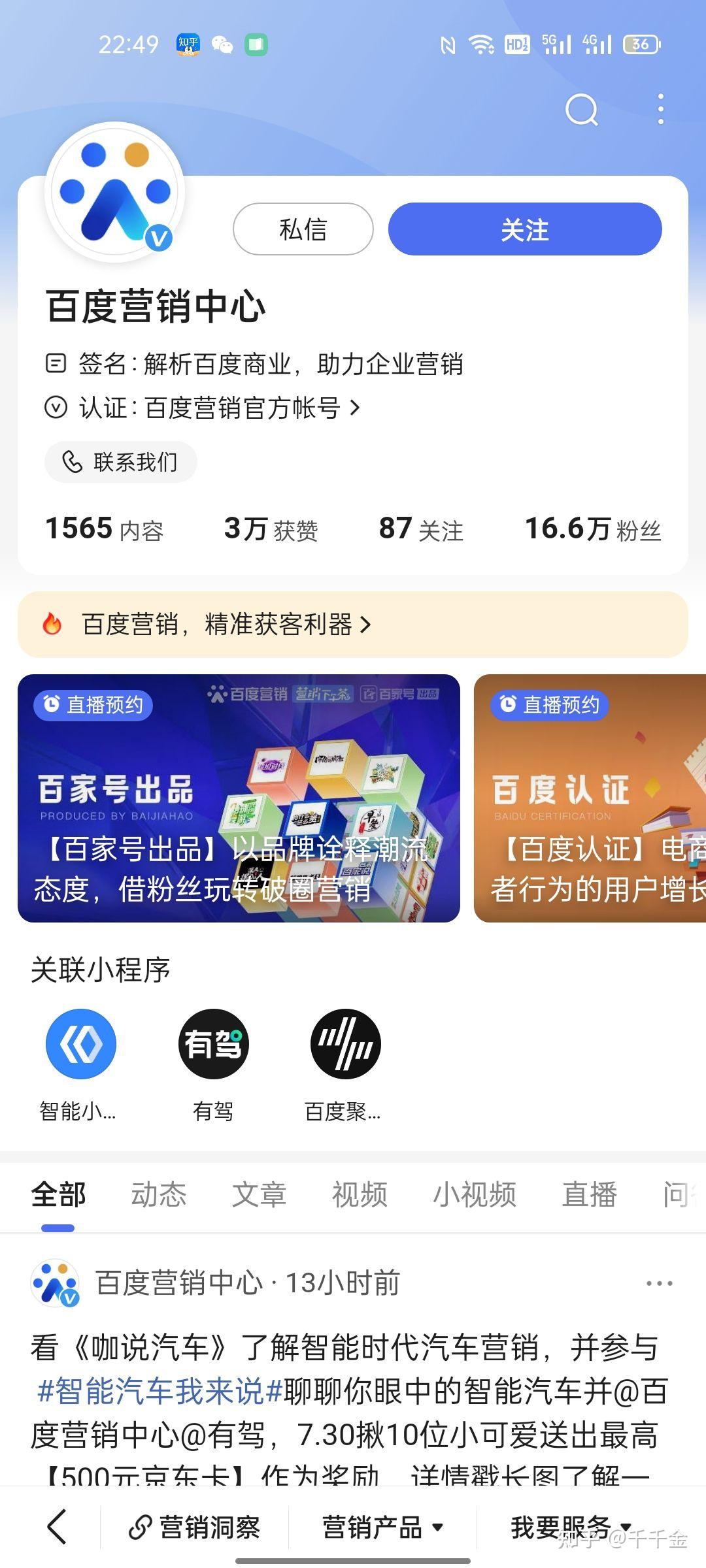
Task: Open the 百度营销，精准获客利器 banner
Action: pyautogui.click(x=352, y=624)
